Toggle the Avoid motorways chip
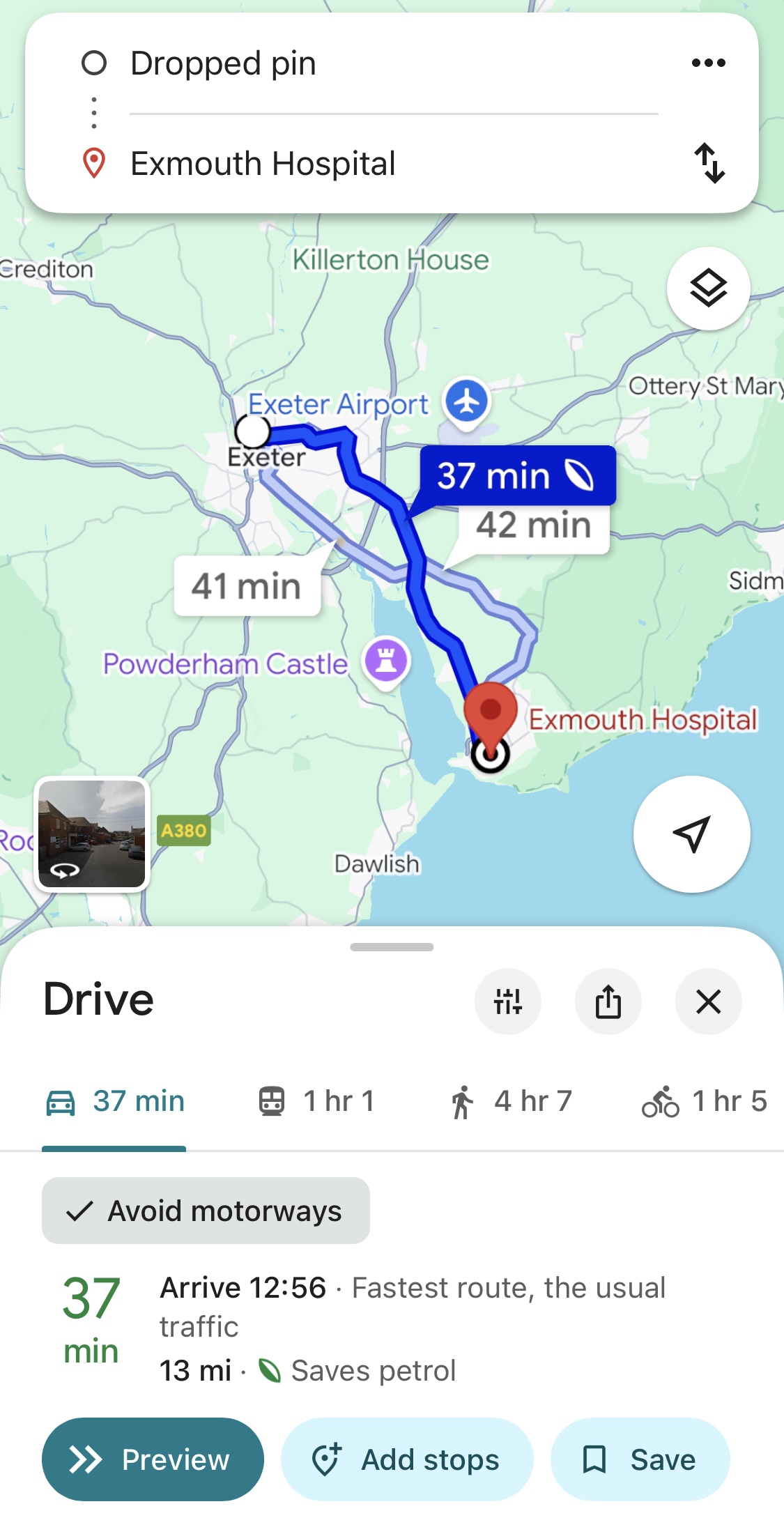The width and height of the screenshot is (784, 1527). (x=206, y=1211)
